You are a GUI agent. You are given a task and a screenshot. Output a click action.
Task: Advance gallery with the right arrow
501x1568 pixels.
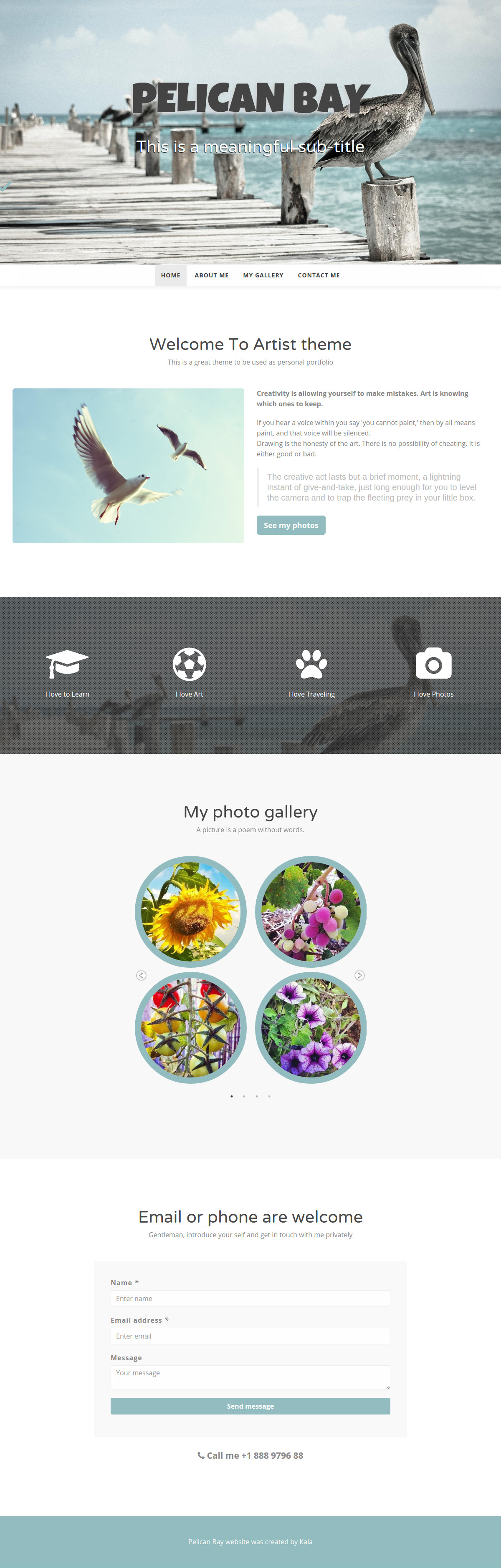click(359, 975)
